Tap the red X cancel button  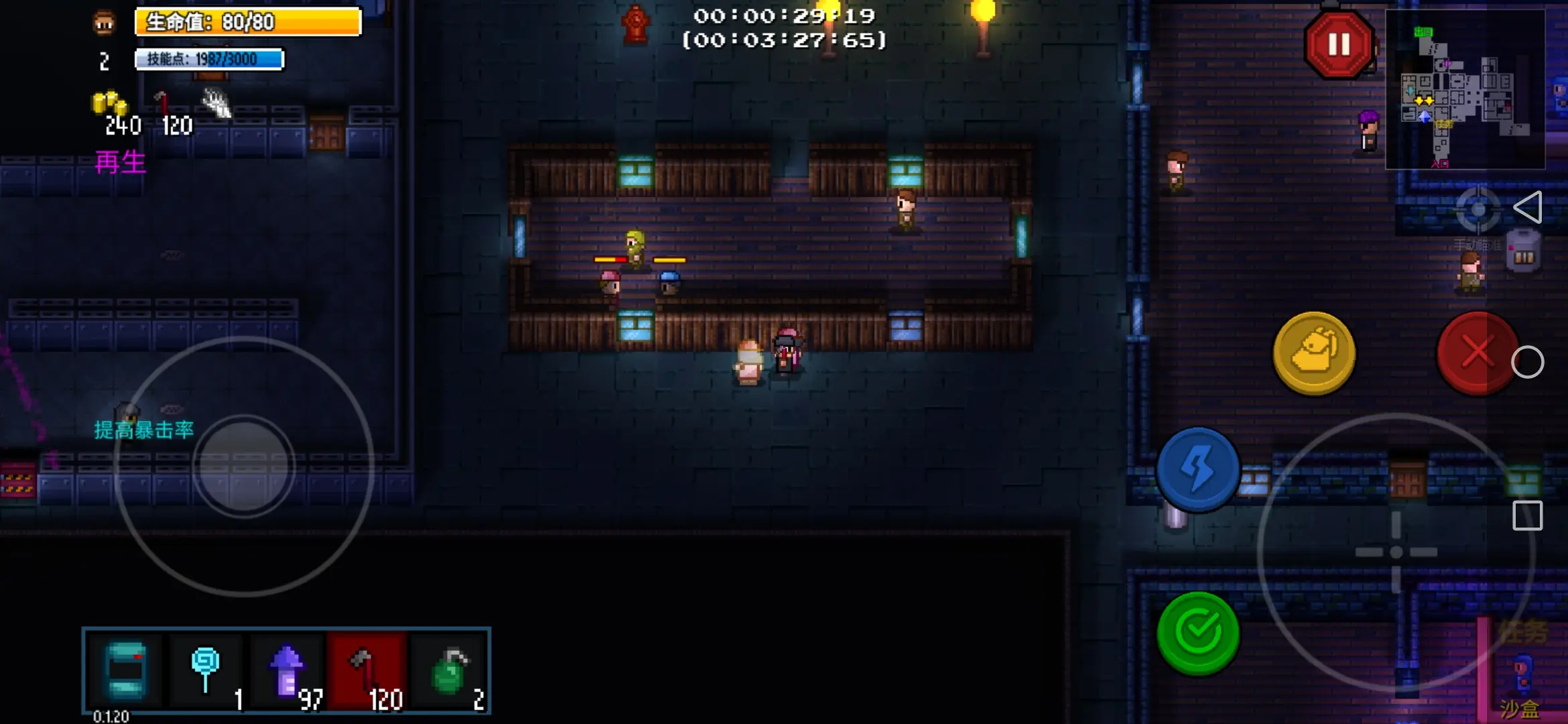pyautogui.click(x=1476, y=353)
